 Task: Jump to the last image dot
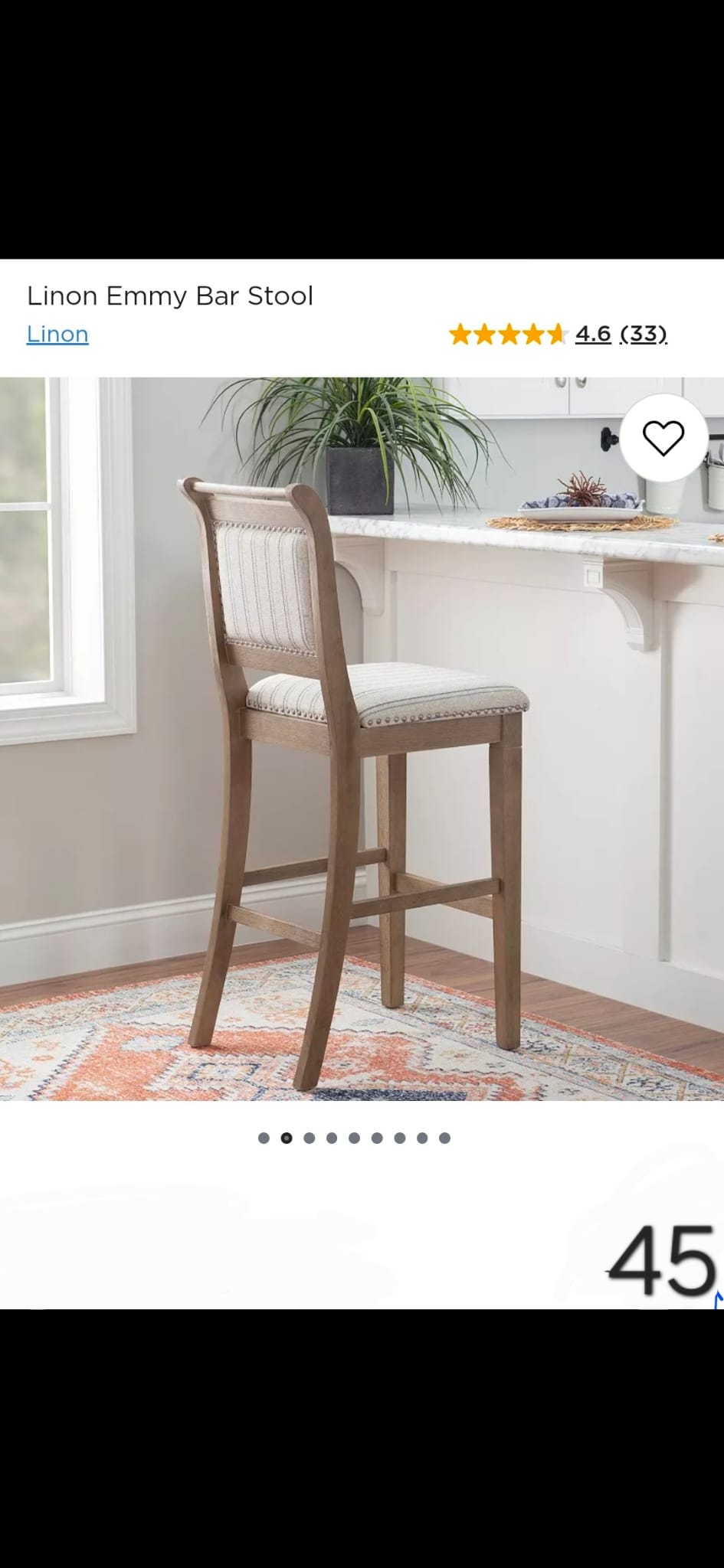click(x=444, y=1138)
